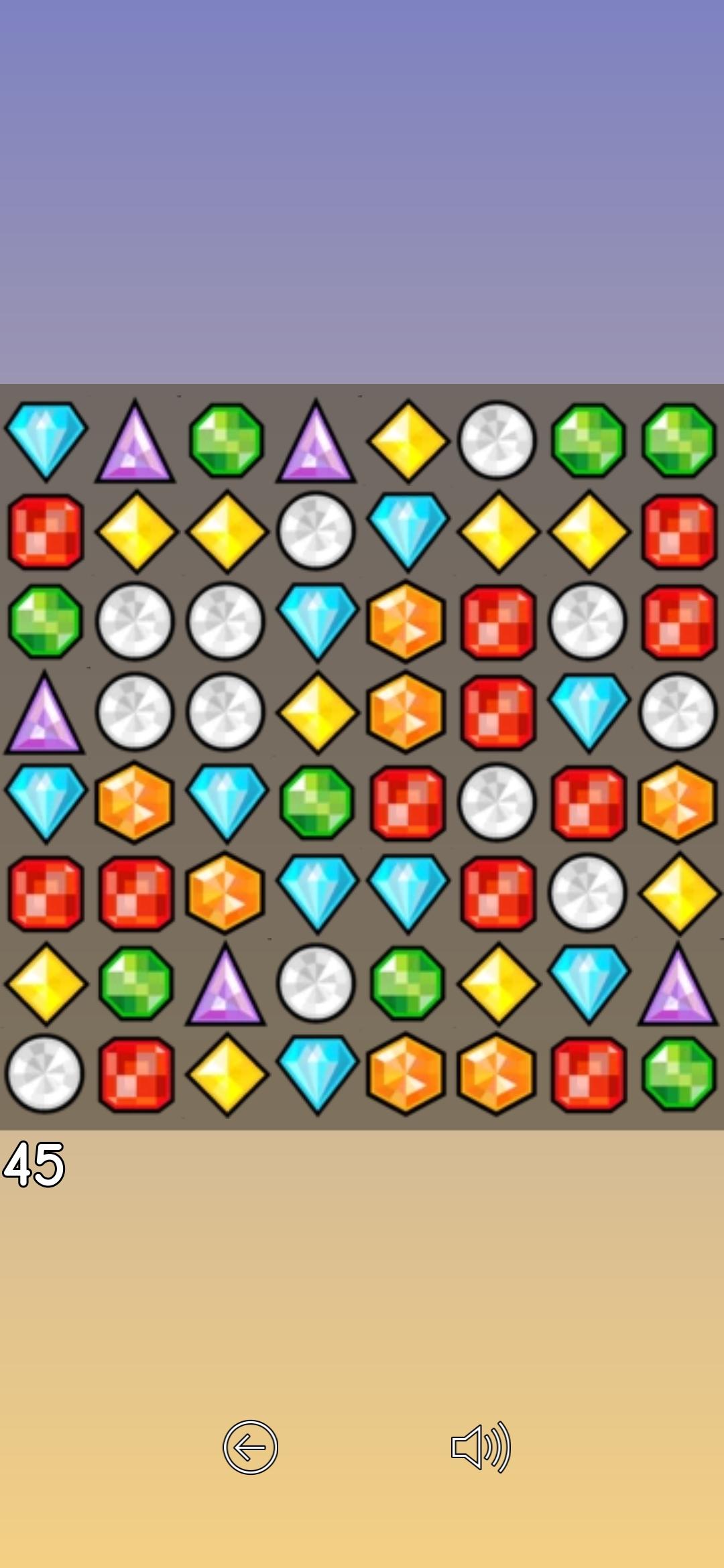Mute the game sound via speaker icon
Image resolution: width=724 pixels, height=1568 pixels.
point(481,1447)
